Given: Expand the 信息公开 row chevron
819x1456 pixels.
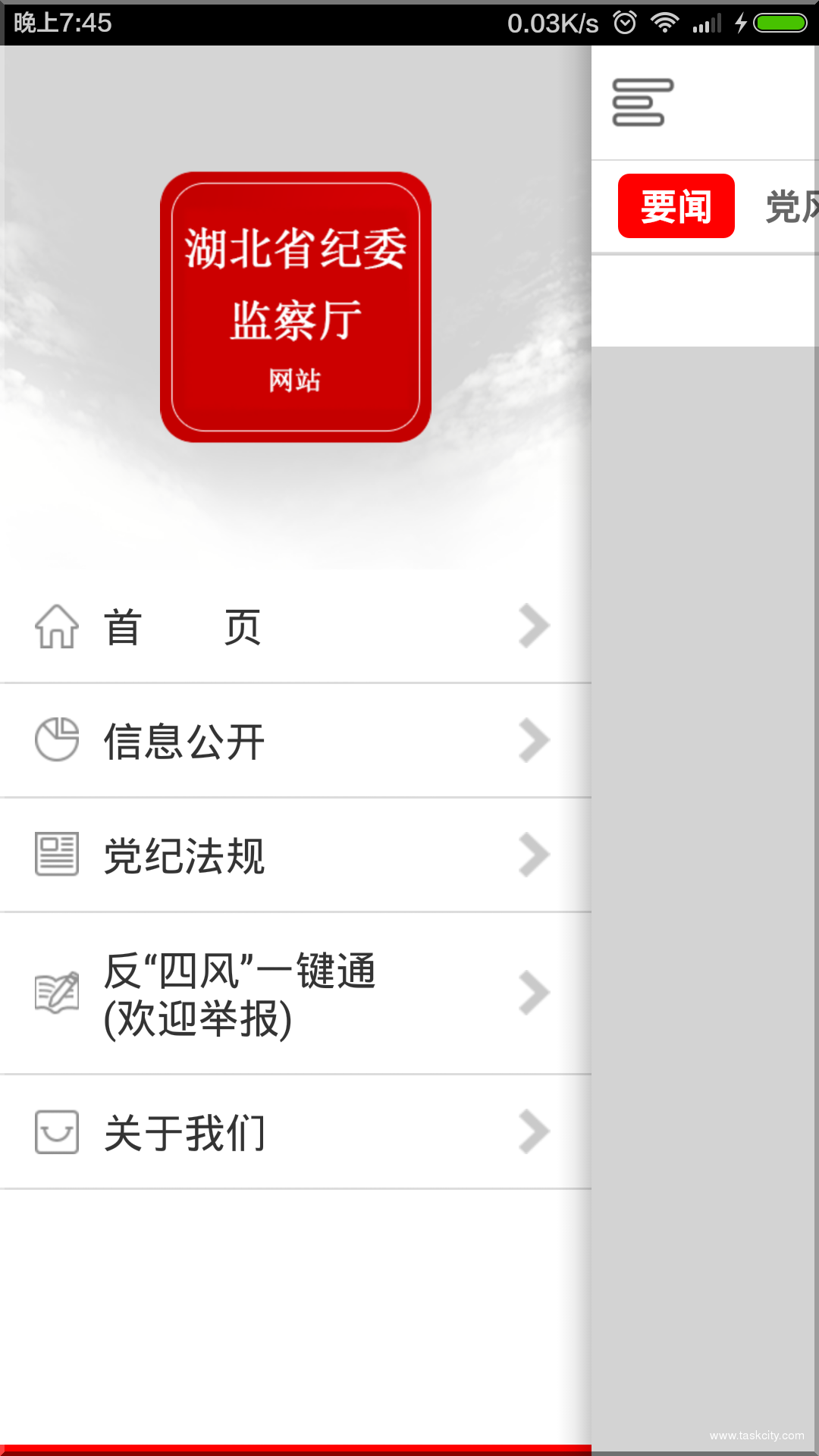Looking at the screenshot, I should pos(533,741).
